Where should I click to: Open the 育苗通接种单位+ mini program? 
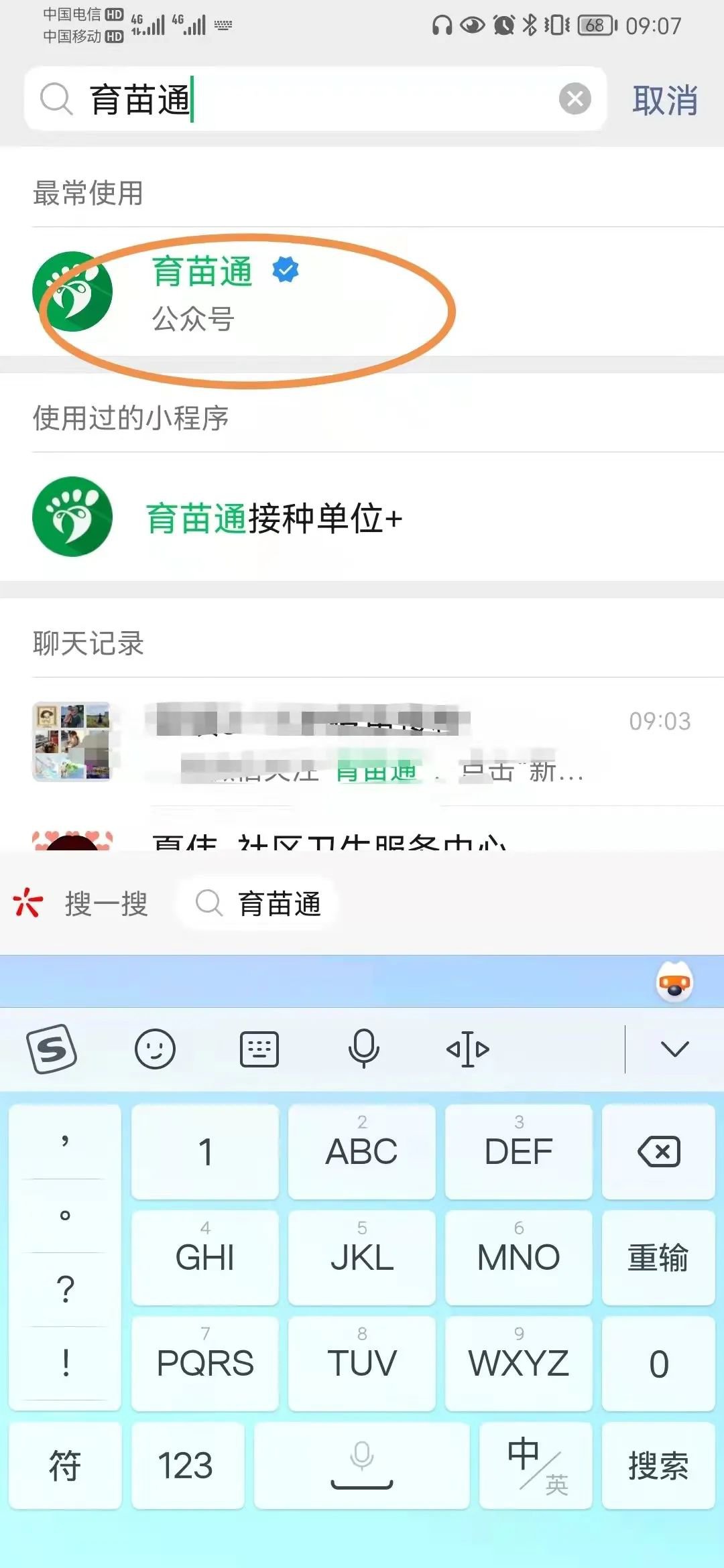tap(274, 518)
